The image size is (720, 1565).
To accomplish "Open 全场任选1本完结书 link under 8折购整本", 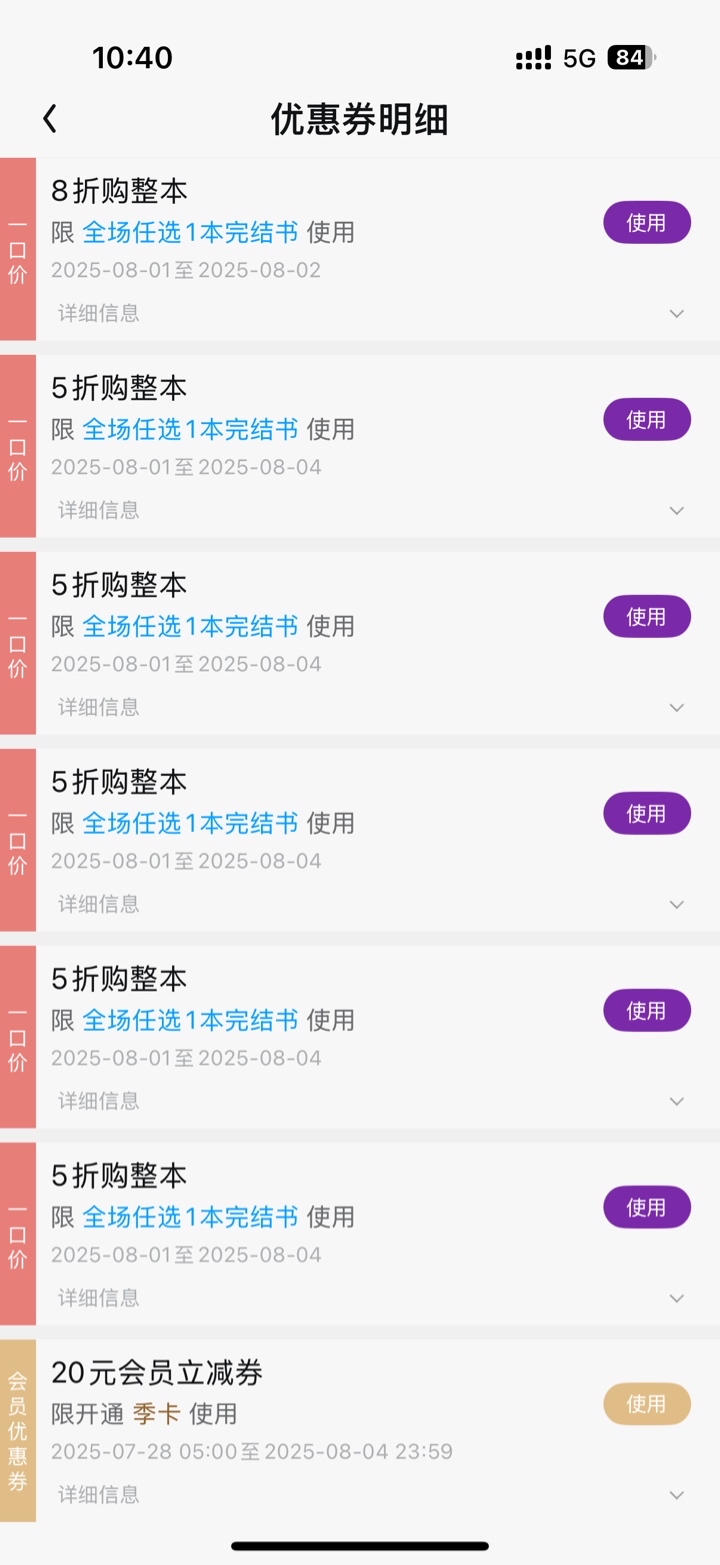I will (190, 232).
